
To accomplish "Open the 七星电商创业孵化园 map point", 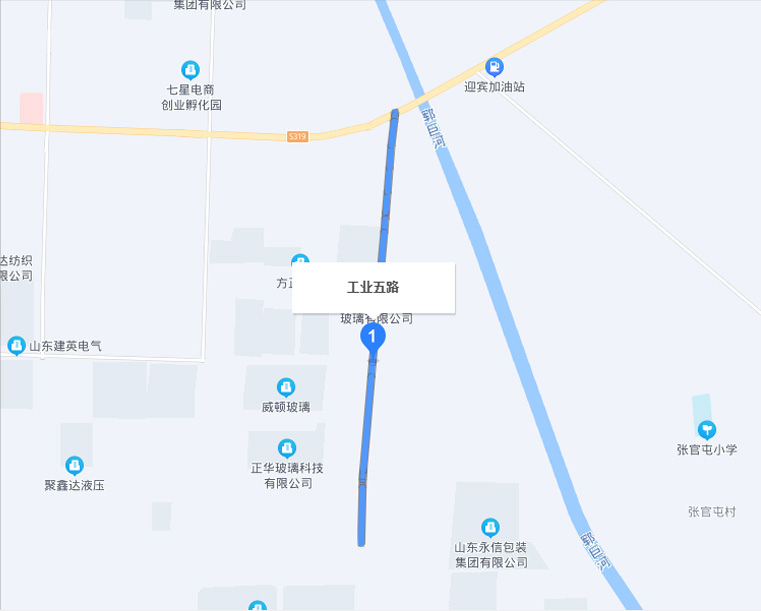I will point(190,70).
